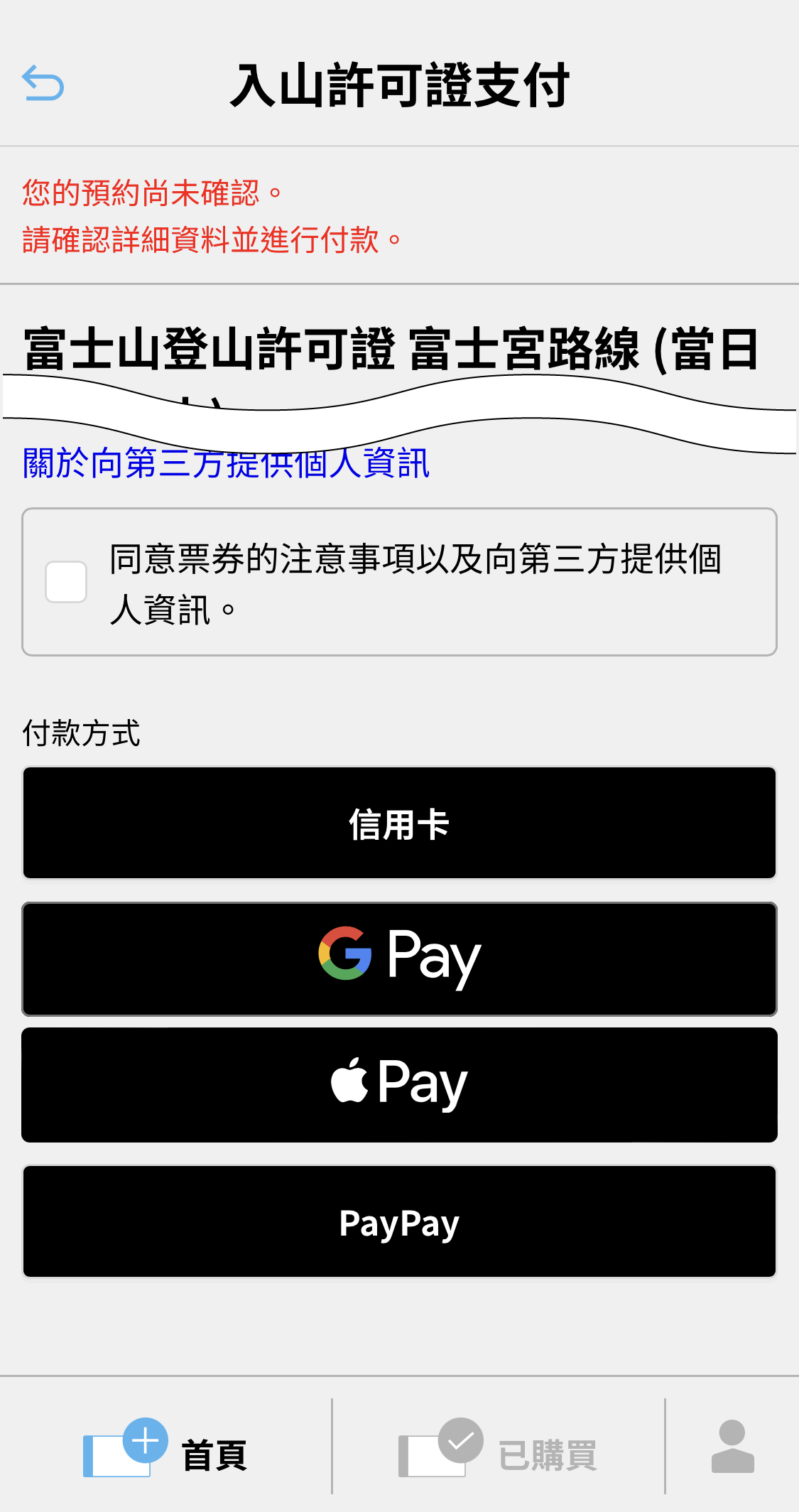Check the box to agree to ticket terms

click(x=66, y=582)
